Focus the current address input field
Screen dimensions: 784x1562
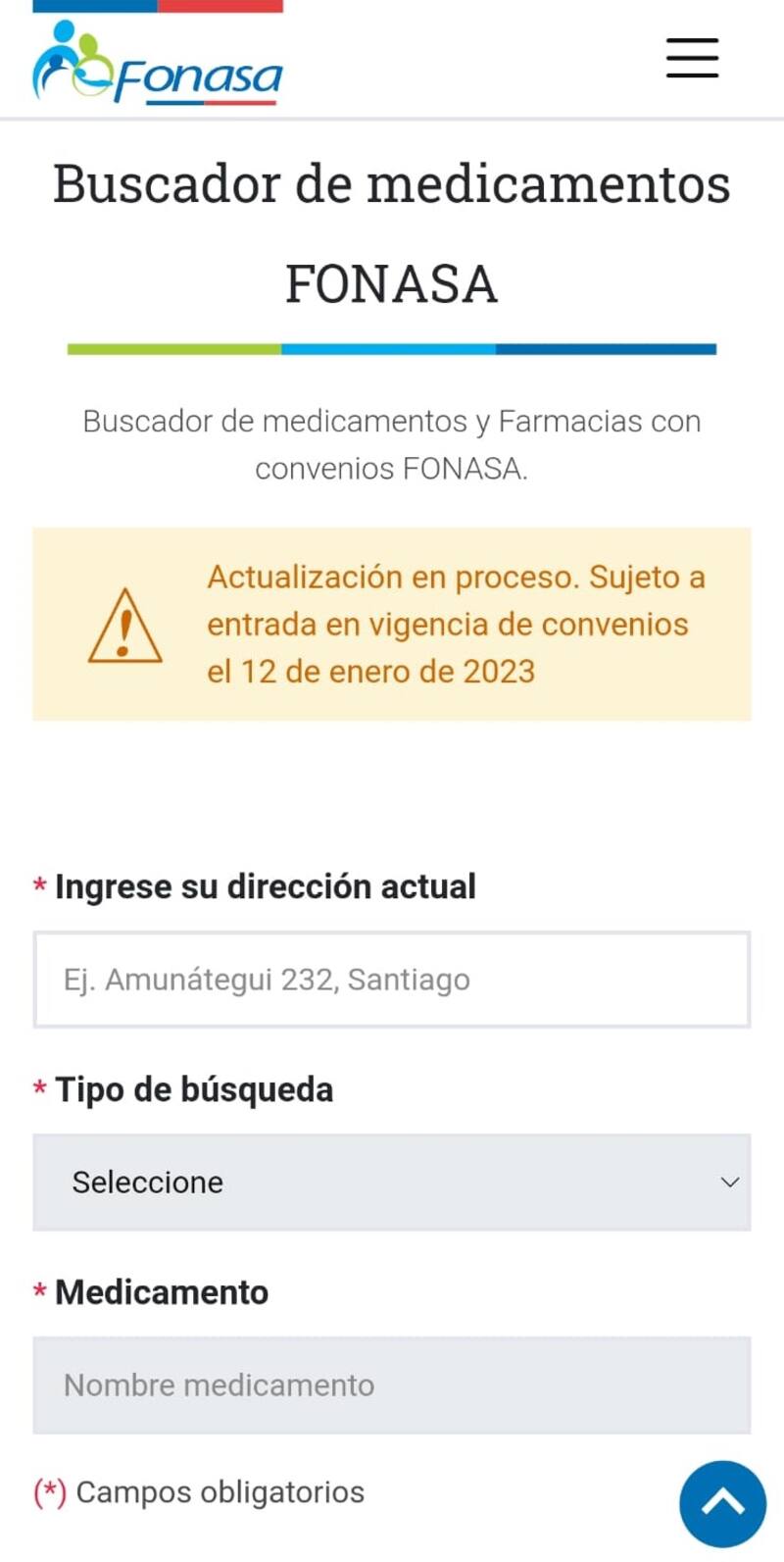click(392, 980)
